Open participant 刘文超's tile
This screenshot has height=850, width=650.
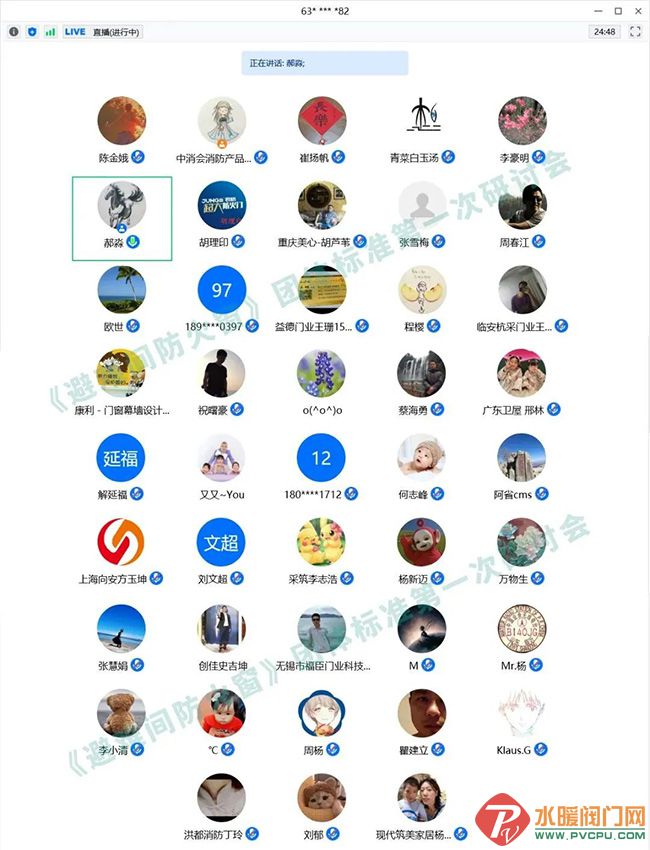point(221,543)
